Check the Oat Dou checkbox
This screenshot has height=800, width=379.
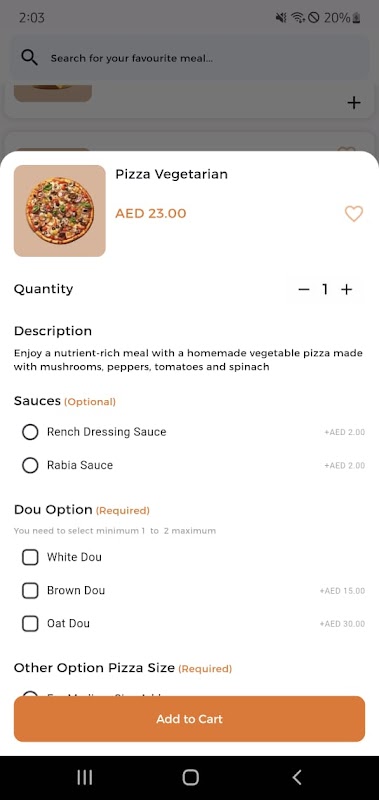point(30,623)
